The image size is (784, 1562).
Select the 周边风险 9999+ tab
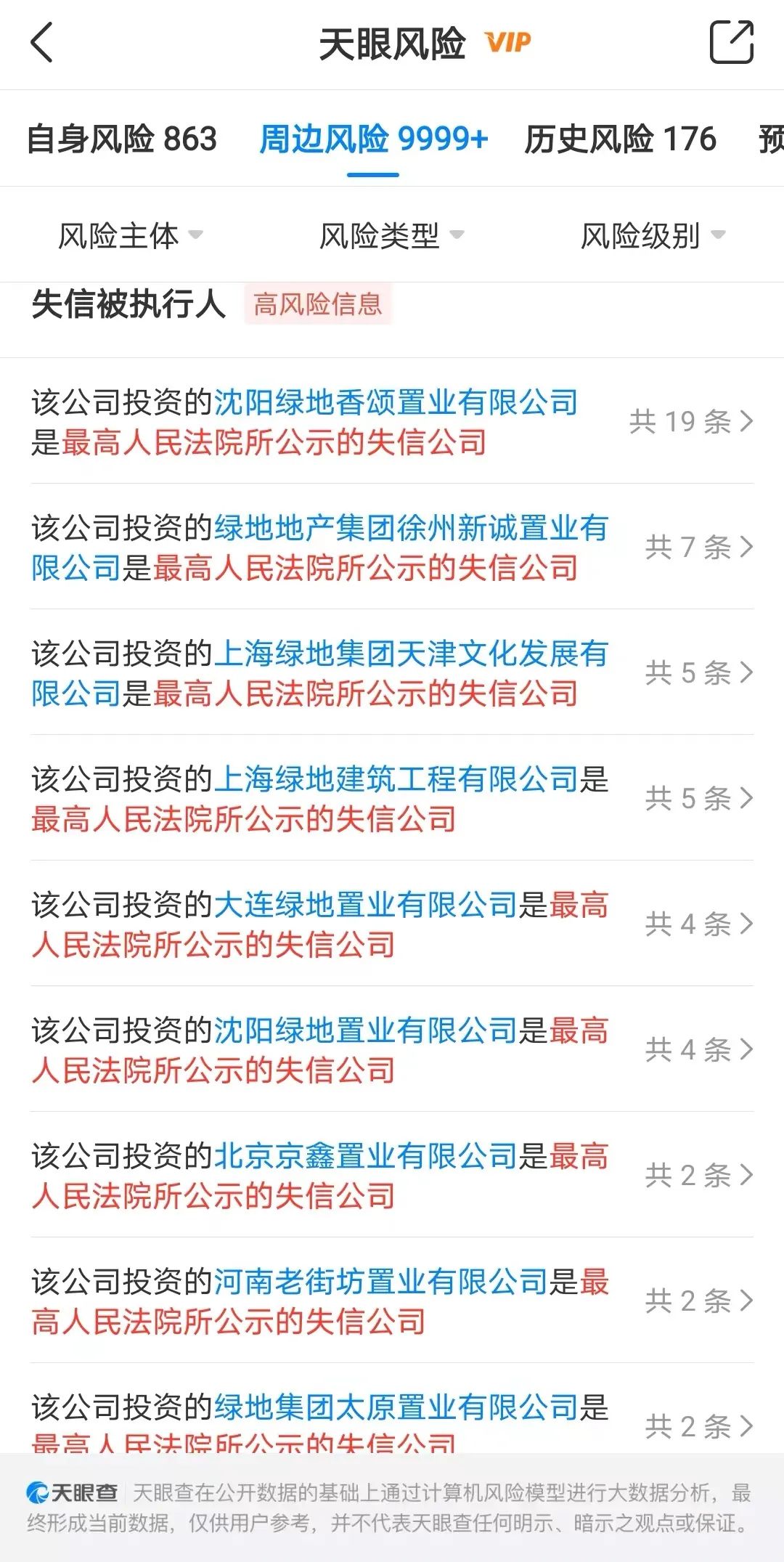click(373, 139)
